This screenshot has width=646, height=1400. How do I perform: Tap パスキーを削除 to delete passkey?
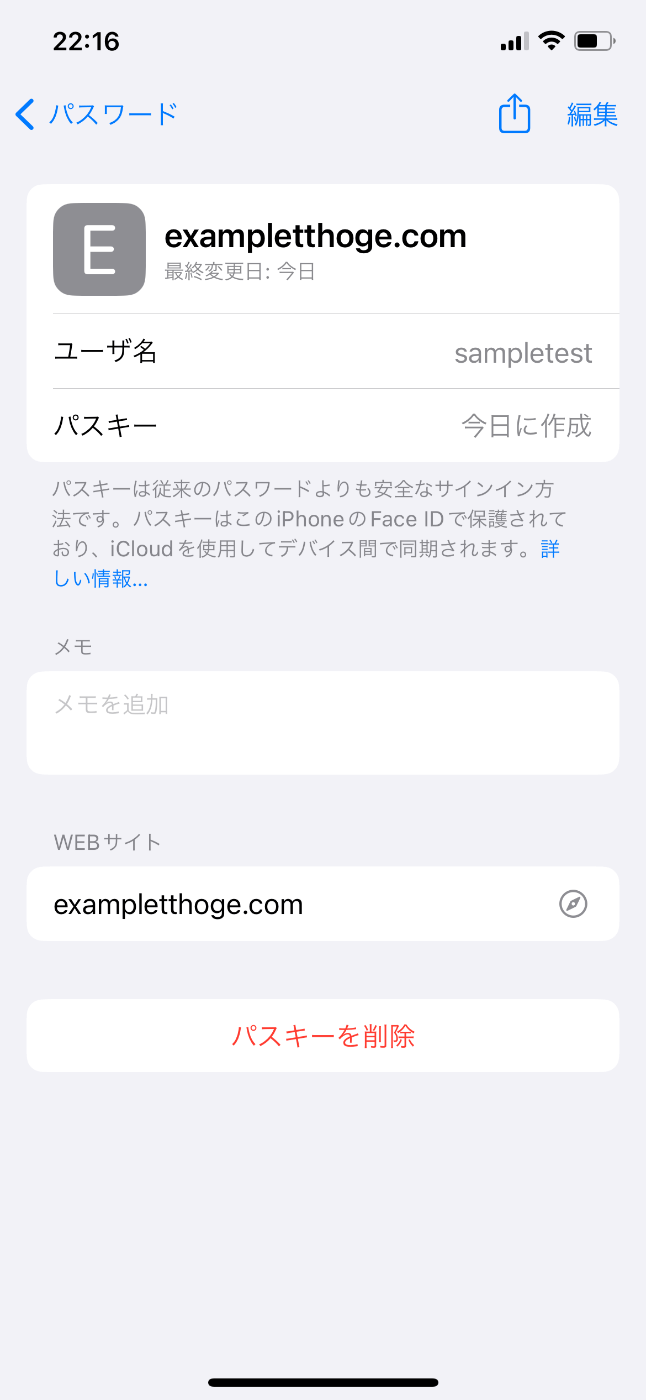(x=322, y=1036)
